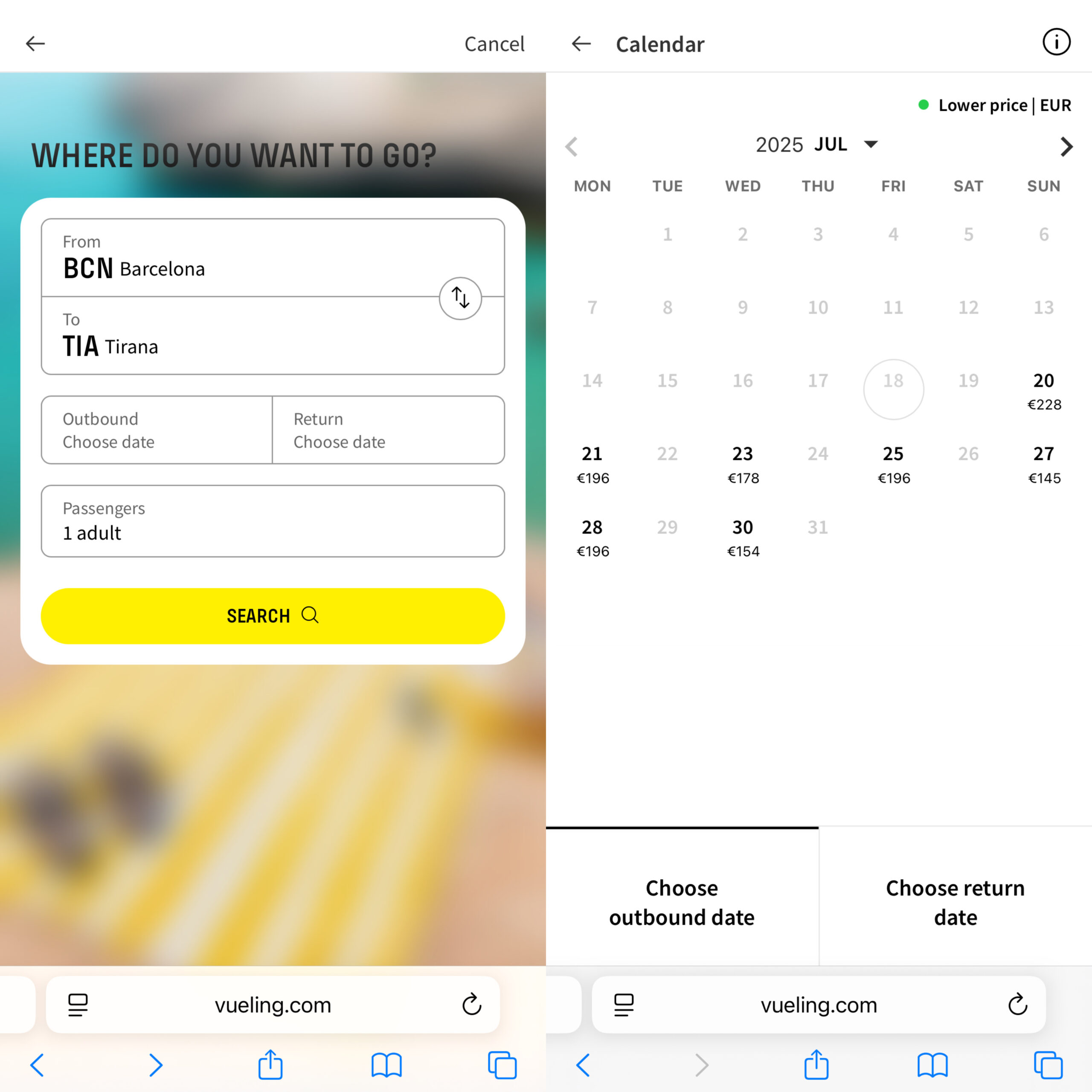Select July 20 priced at €228
This screenshot has height=1092, width=1092.
pyautogui.click(x=1043, y=391)
